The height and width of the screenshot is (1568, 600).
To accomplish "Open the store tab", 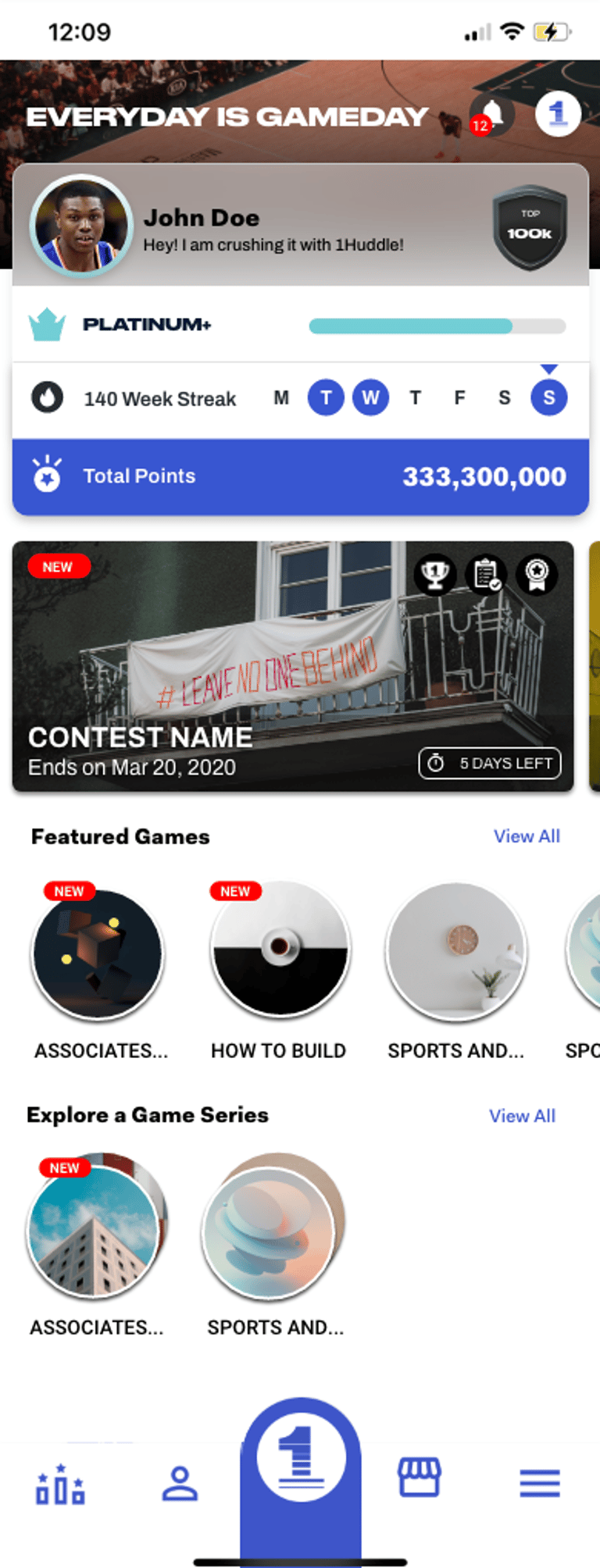I will pos(420,1477).
